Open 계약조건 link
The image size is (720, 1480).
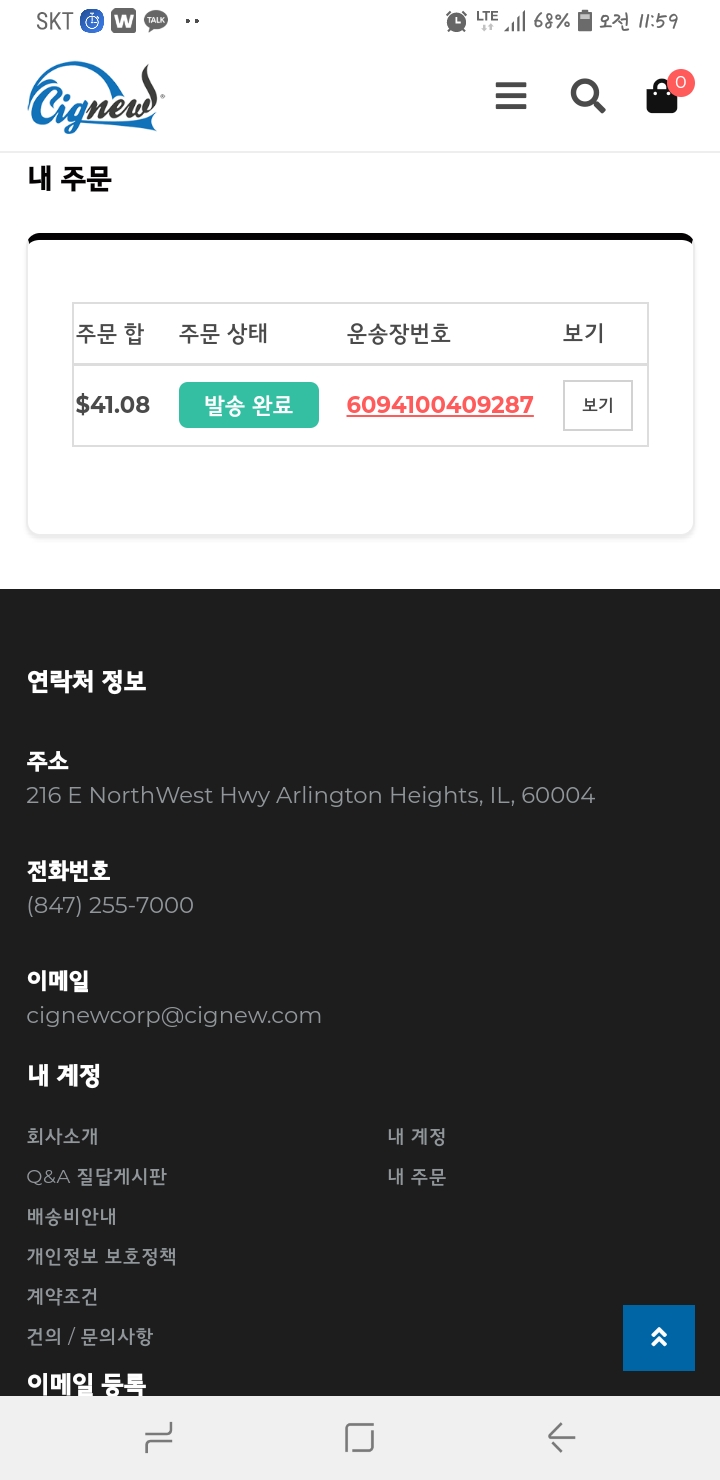62,1296
